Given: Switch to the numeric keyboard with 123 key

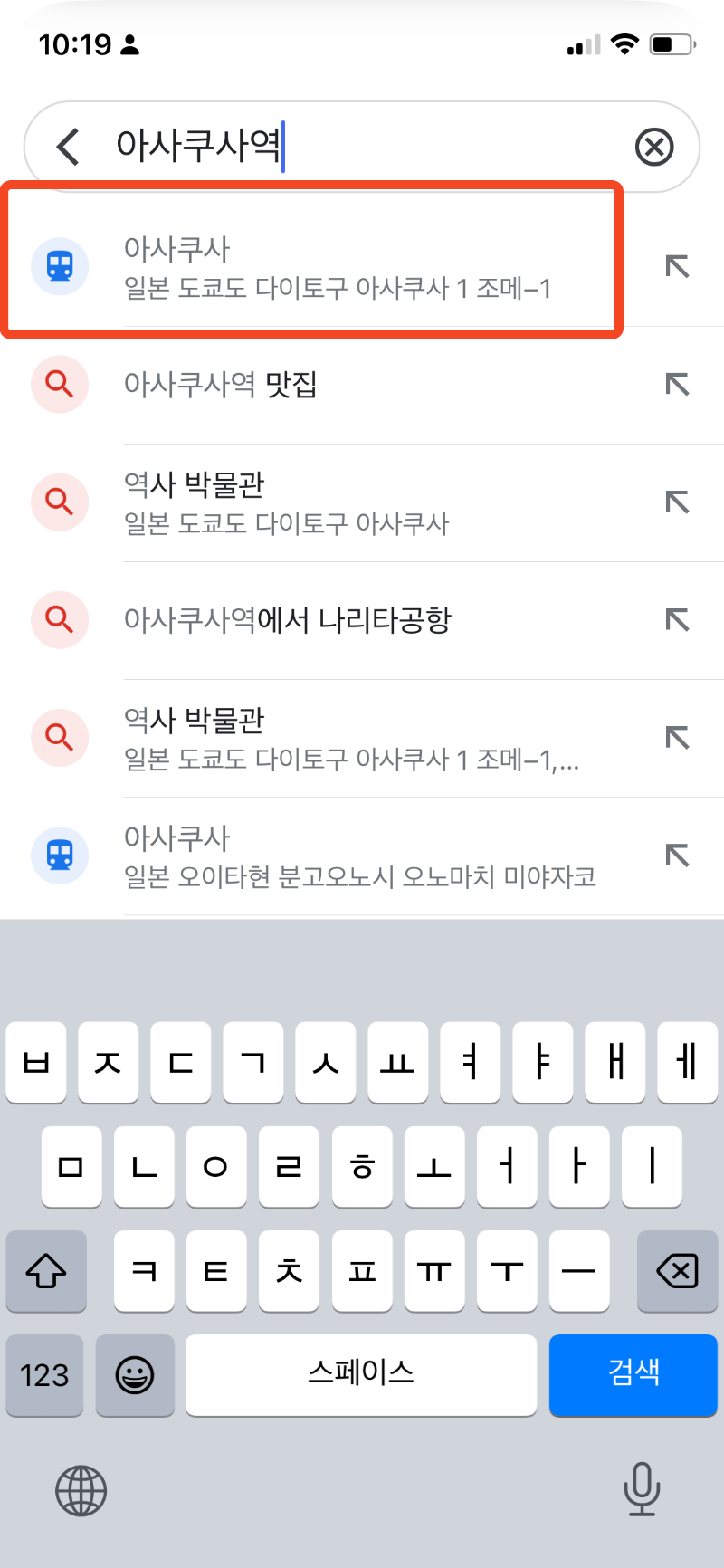Looking at the screenshot, I should pyautogui.click(x=44, y=1375).
